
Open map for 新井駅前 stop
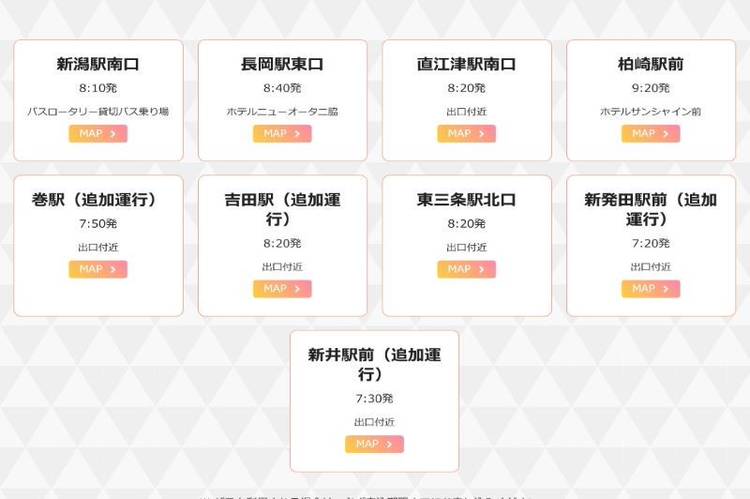374,444
